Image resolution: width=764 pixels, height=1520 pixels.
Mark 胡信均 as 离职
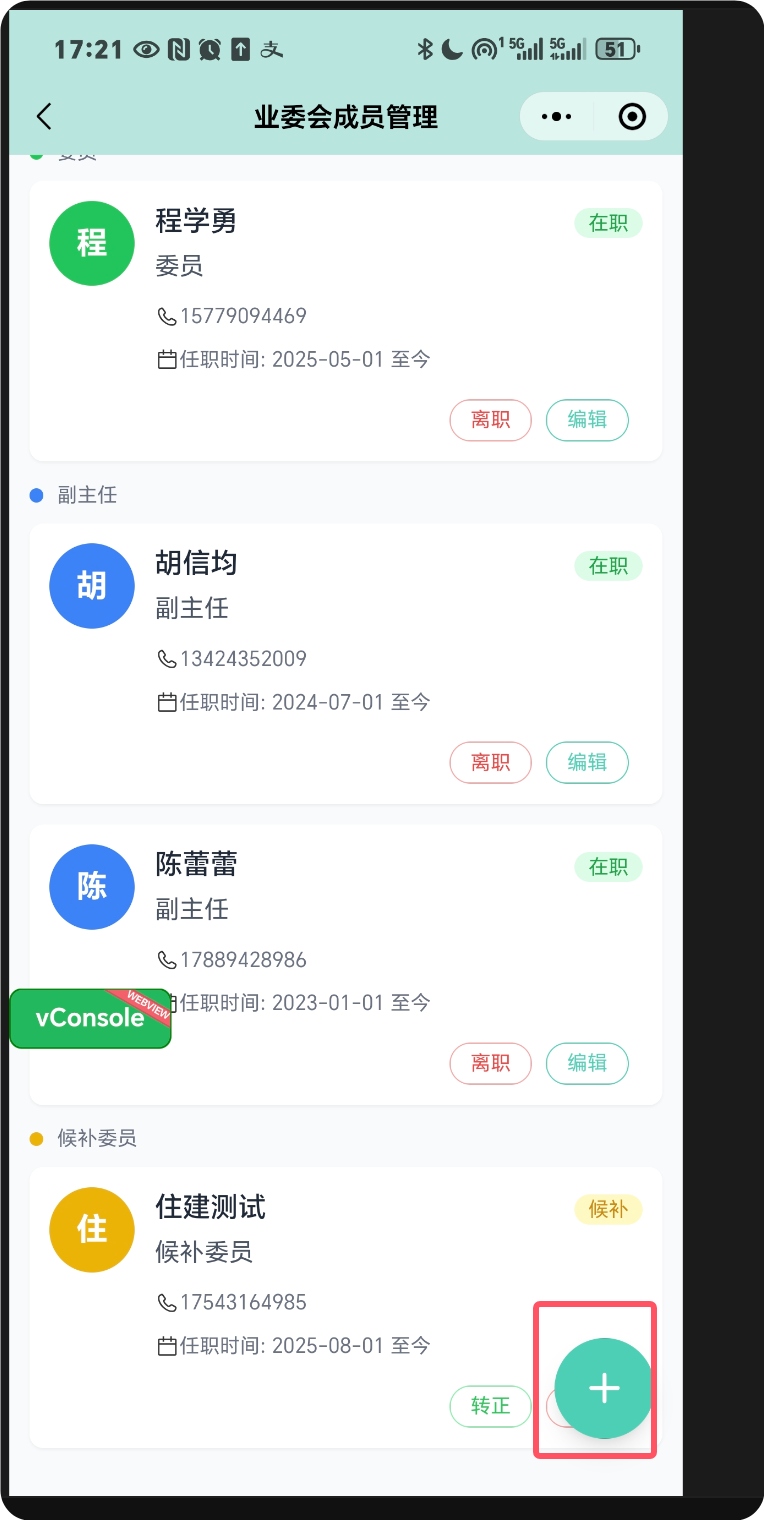[x=490, y=763]
